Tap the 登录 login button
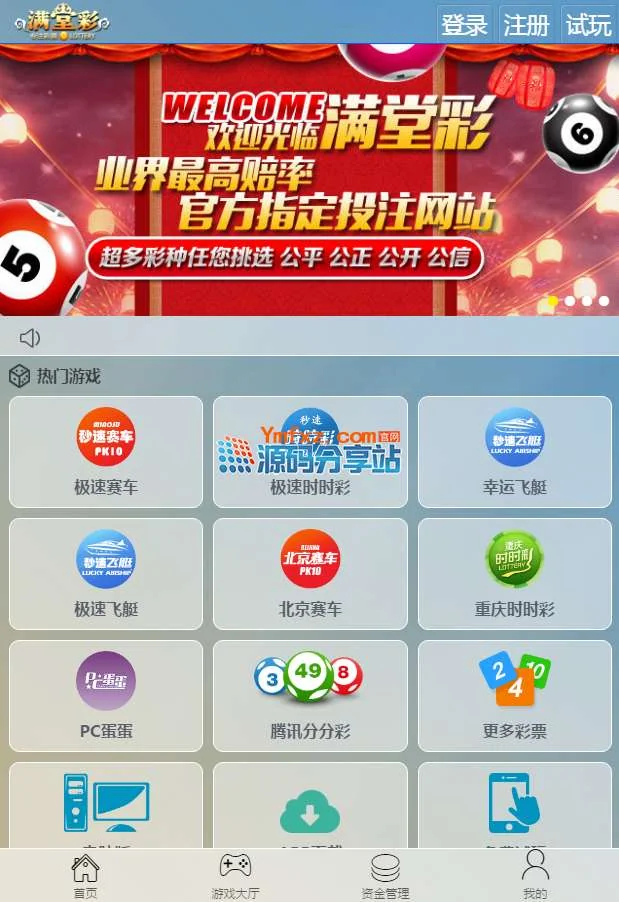The image size is (619, 902). click(x=464, y=25)
